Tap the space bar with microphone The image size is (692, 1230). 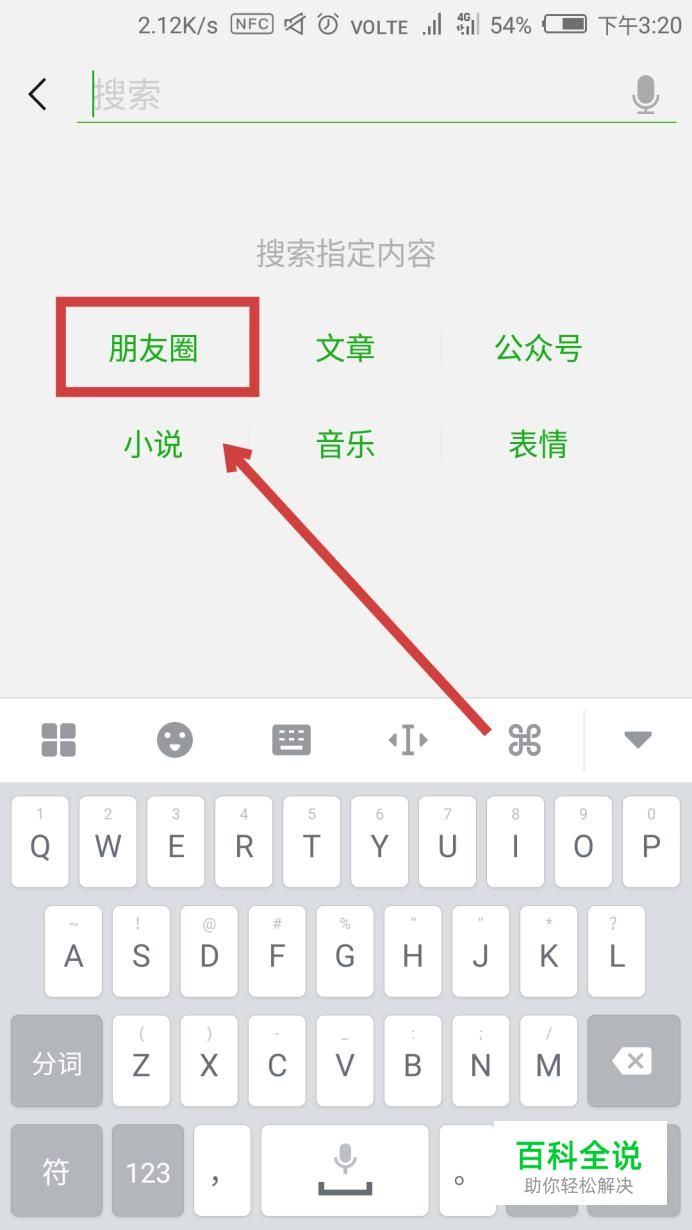click(x=345, y=1170)
